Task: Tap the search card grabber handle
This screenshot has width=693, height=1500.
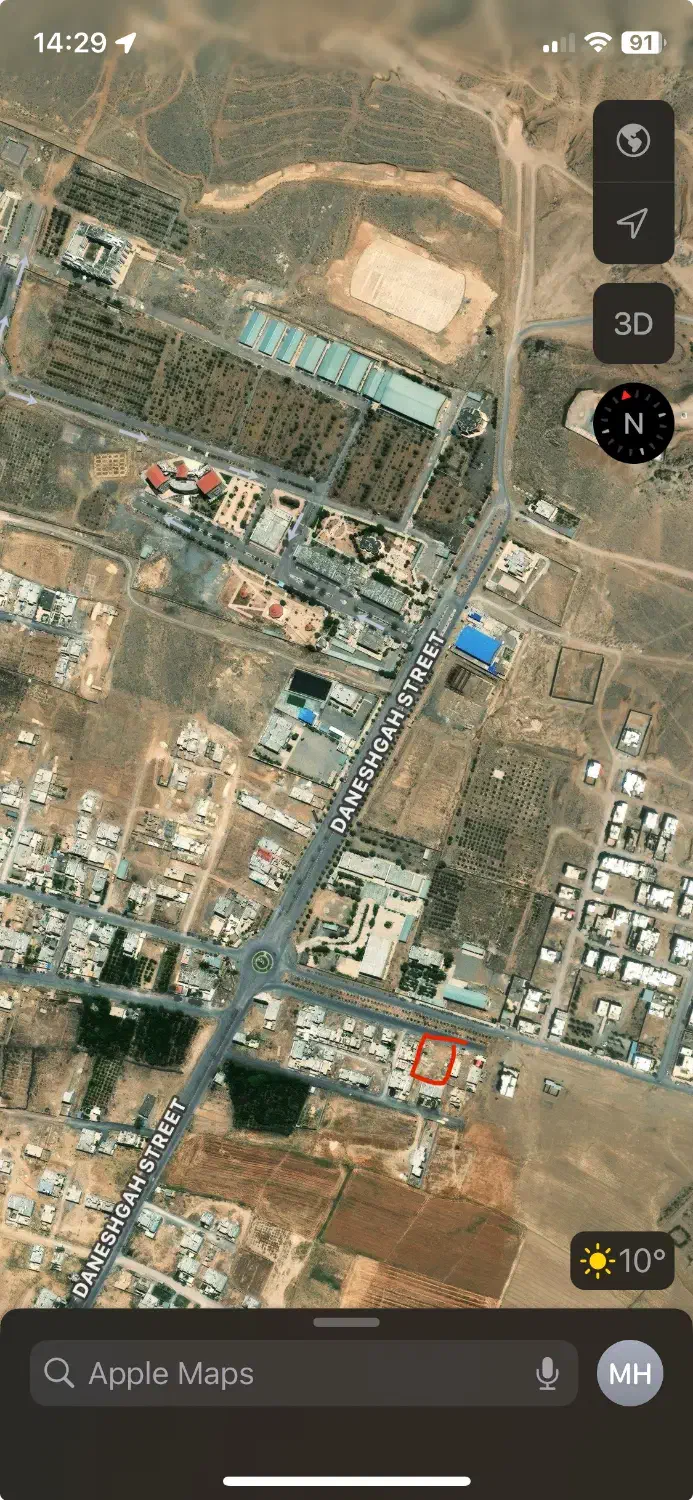Action: 346,1322
